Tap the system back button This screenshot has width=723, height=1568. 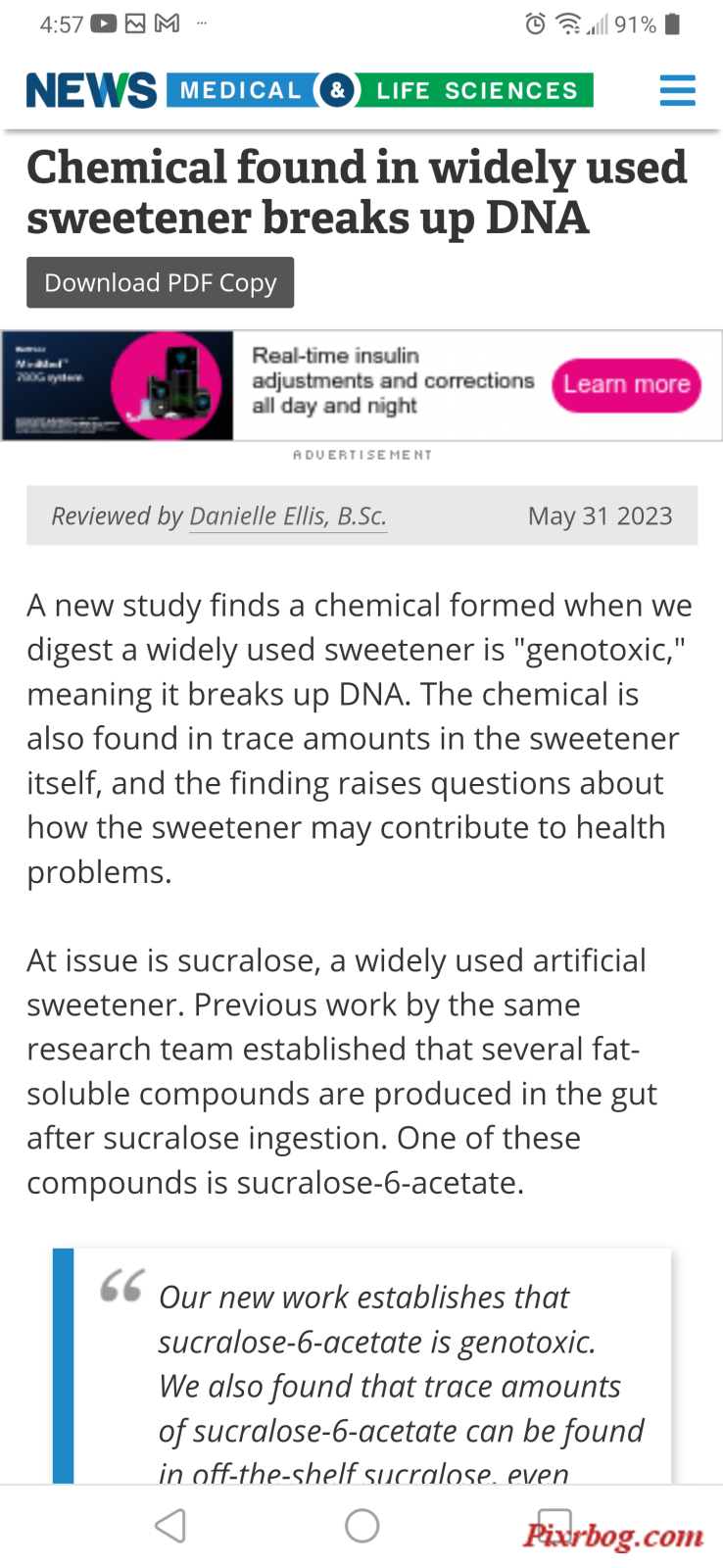tap(170, 1526)
